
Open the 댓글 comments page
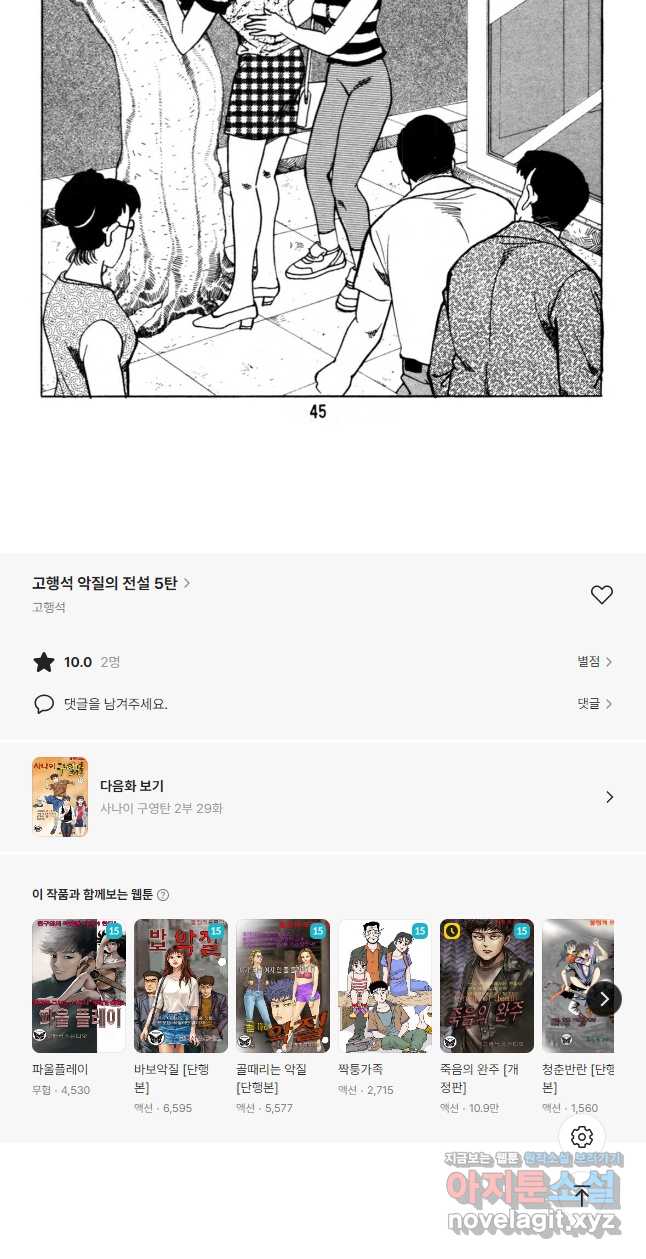coord(594,704)
